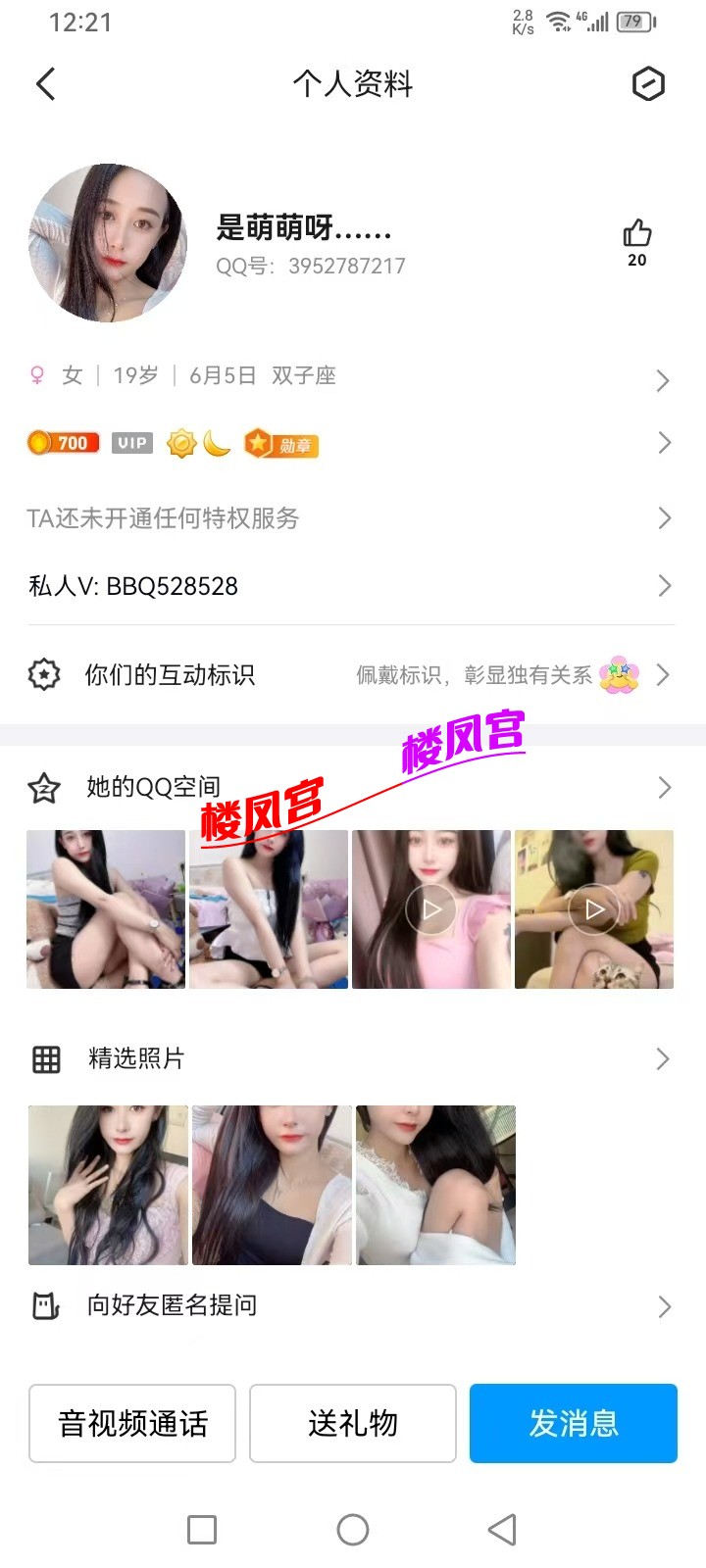Open the first QQ空间 photo
The height and width of the screenshot is (1568, 706).
click(106, 909)
